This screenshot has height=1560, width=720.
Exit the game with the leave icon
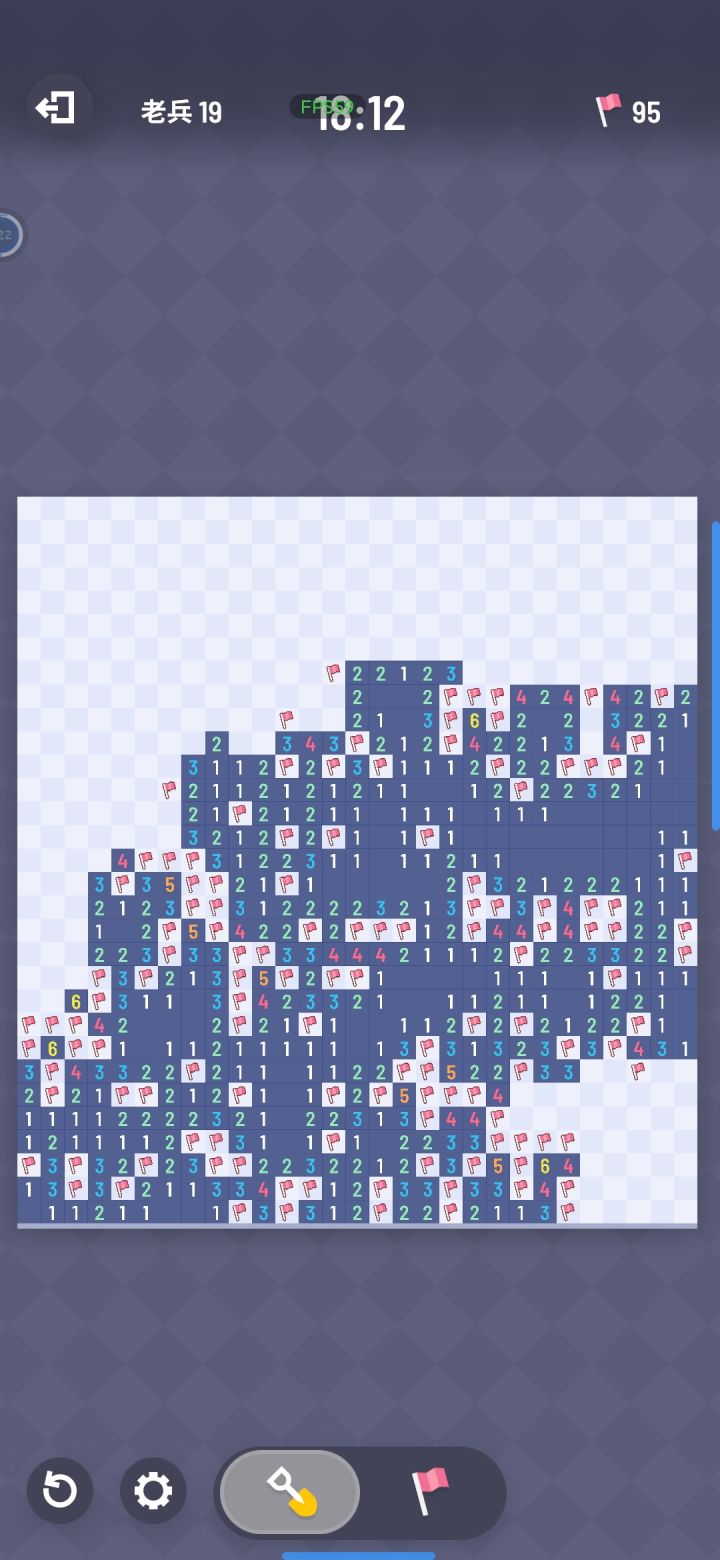57,108
